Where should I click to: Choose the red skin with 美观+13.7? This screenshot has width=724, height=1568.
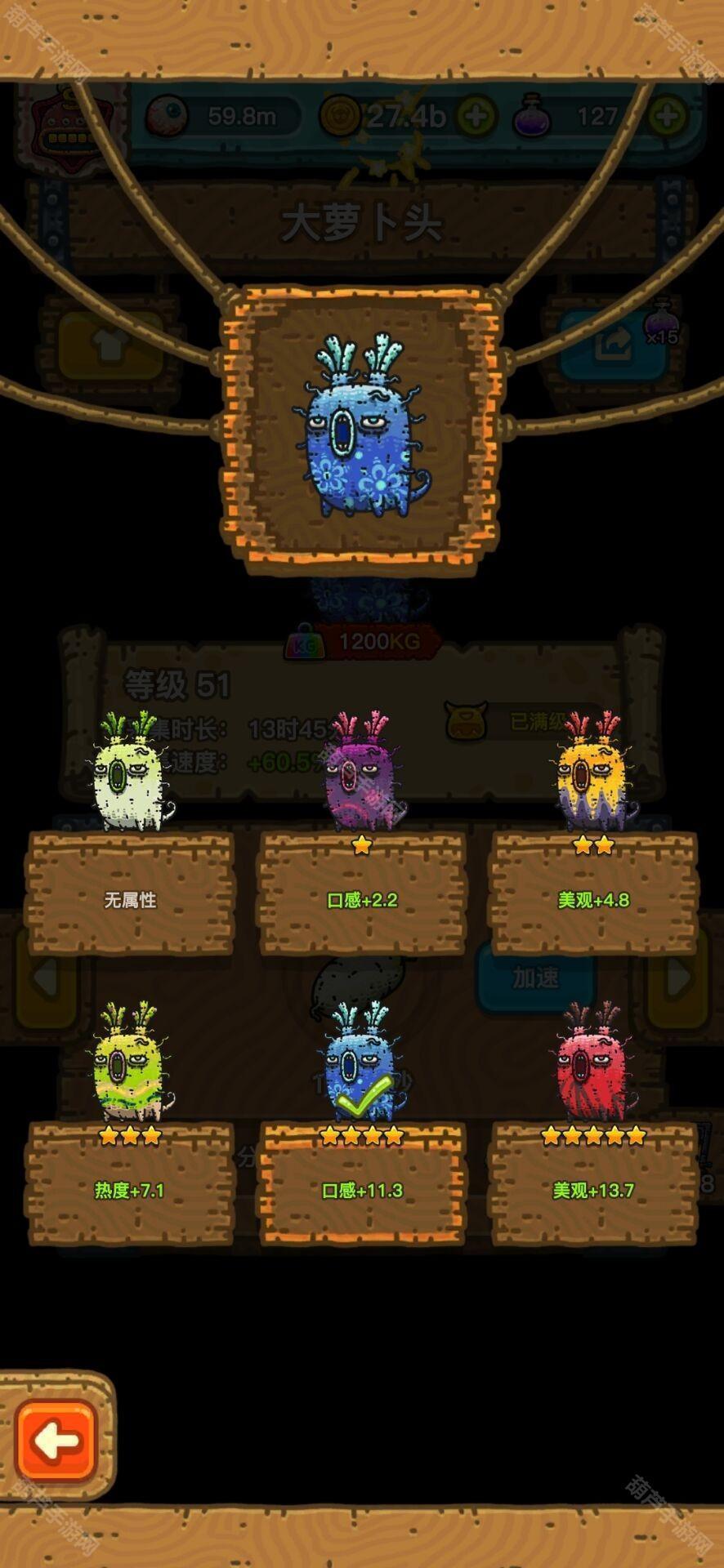[x=593, y=1183]
